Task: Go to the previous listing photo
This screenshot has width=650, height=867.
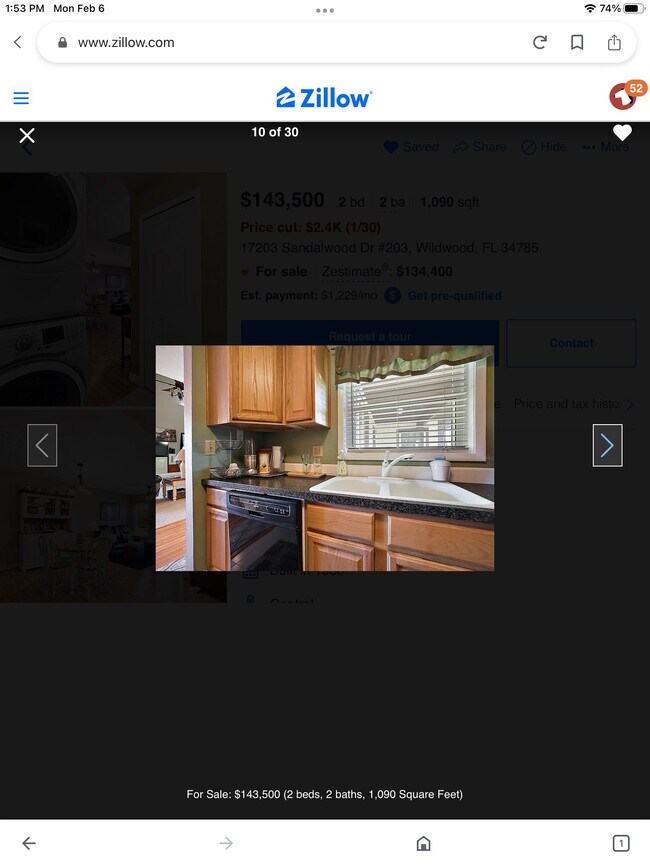Action: pos(42,445)
